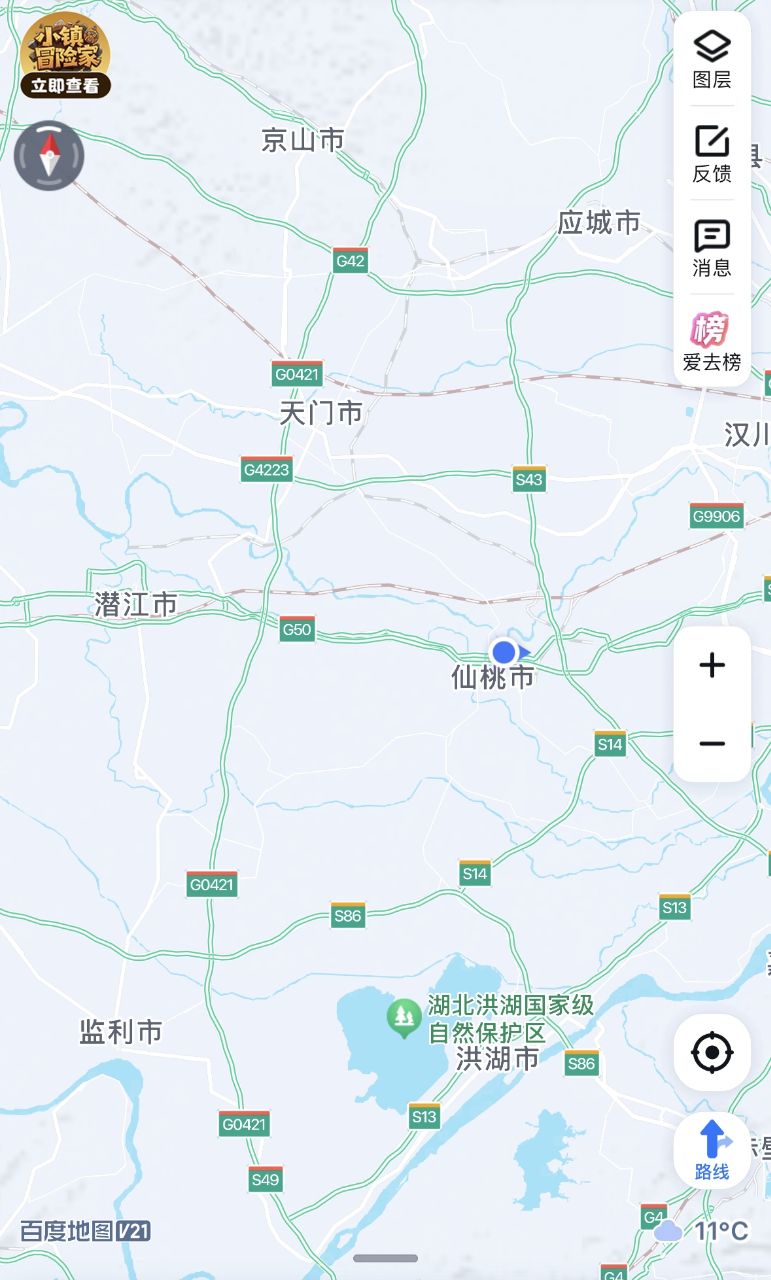Zoom out with the minus button
This screenshot has width=771, height=1280.
tap(712, 743)
